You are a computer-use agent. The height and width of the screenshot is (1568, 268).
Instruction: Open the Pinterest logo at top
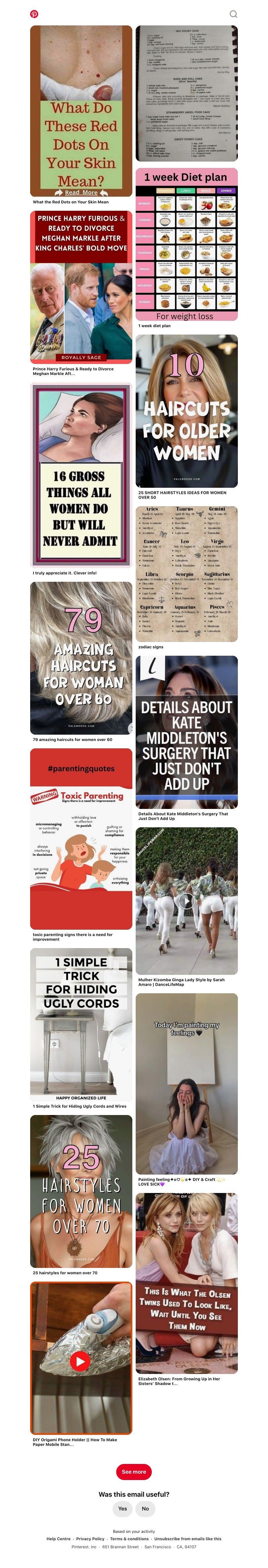coord(34,14)
